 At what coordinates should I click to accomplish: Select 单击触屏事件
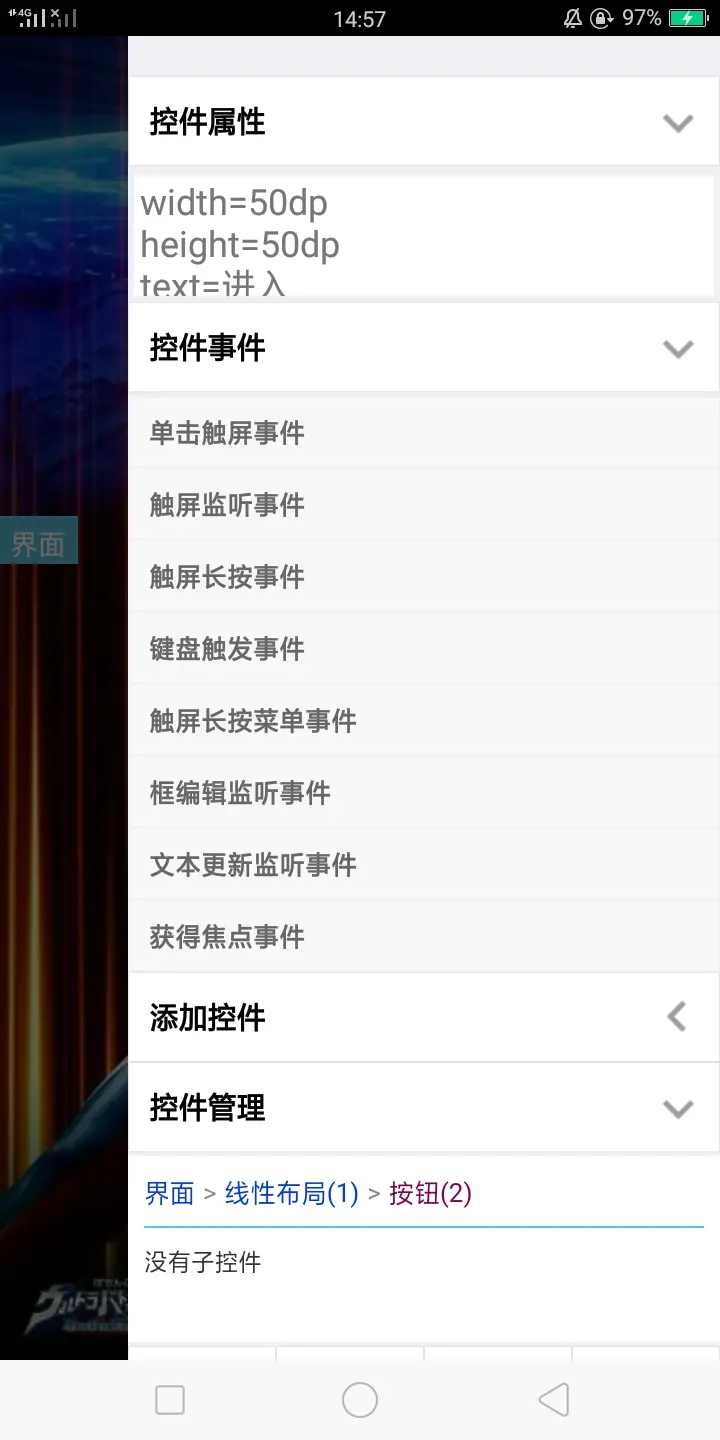point(228,433)
